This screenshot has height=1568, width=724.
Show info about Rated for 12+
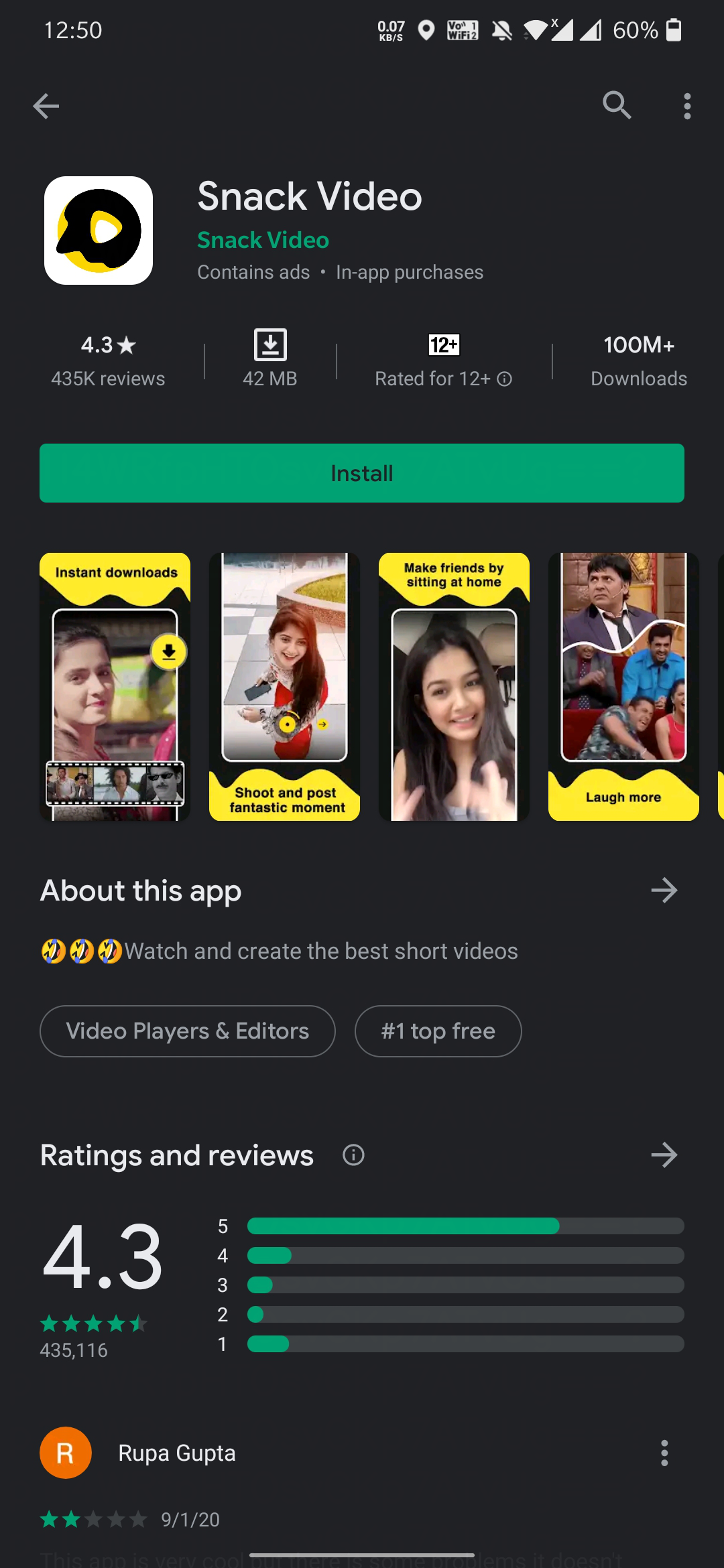coord(505,379)
